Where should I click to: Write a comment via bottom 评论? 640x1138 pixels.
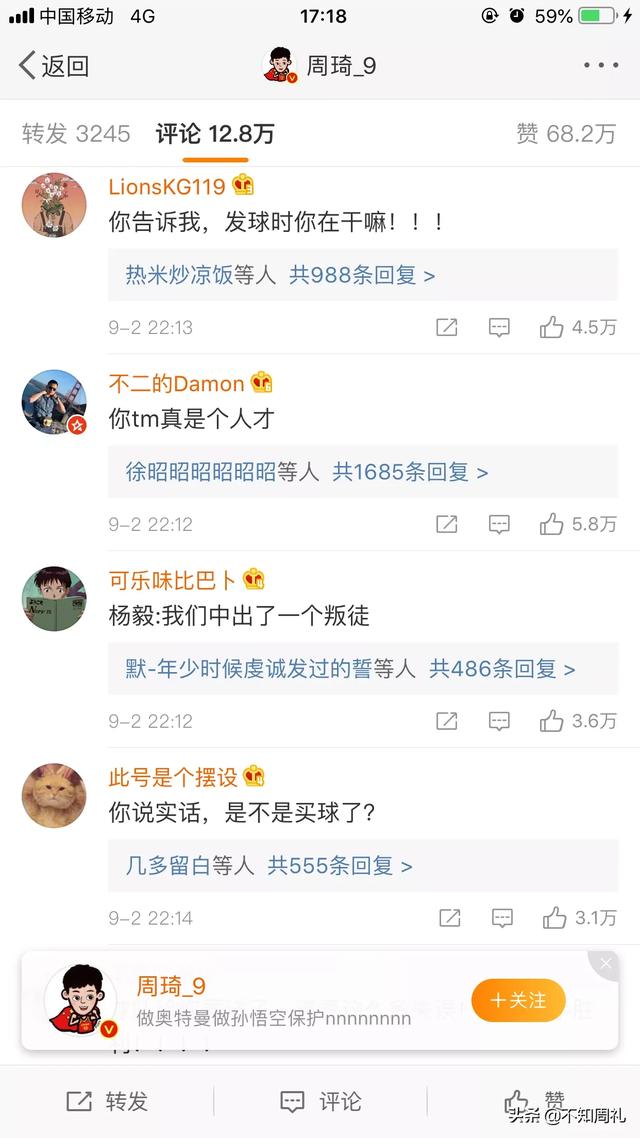[x=321, y=1101]
